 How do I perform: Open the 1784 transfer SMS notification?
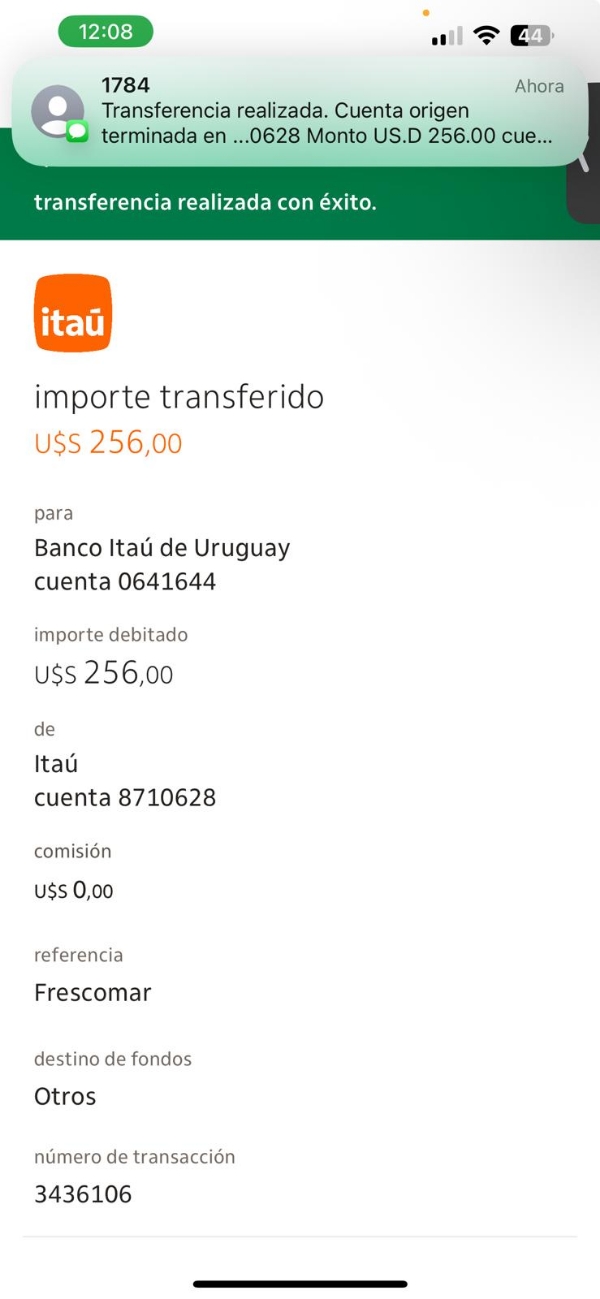coord(300,111)
